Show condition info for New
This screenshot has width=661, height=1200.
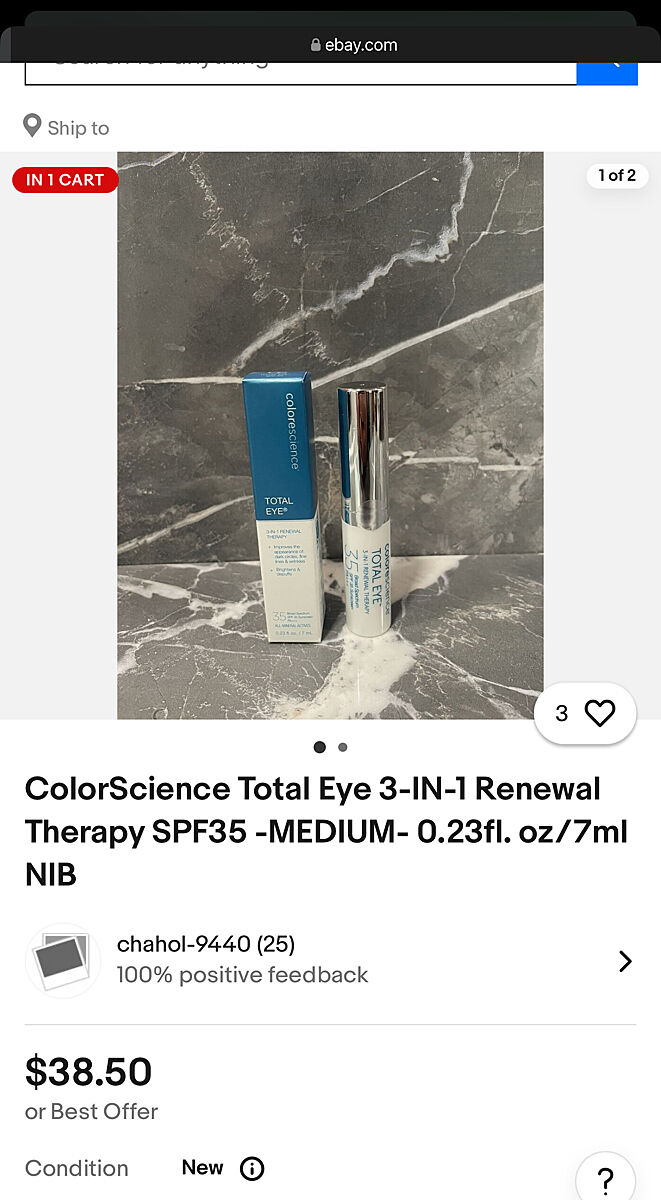coord(252,1168)
